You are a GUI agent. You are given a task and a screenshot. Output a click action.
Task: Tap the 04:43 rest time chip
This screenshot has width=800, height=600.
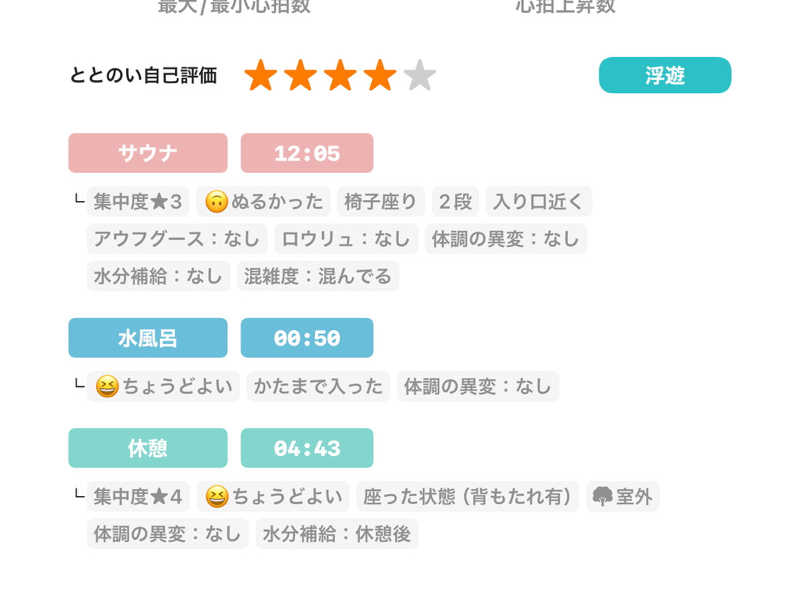pyautogui.click(x=307, y=448)
